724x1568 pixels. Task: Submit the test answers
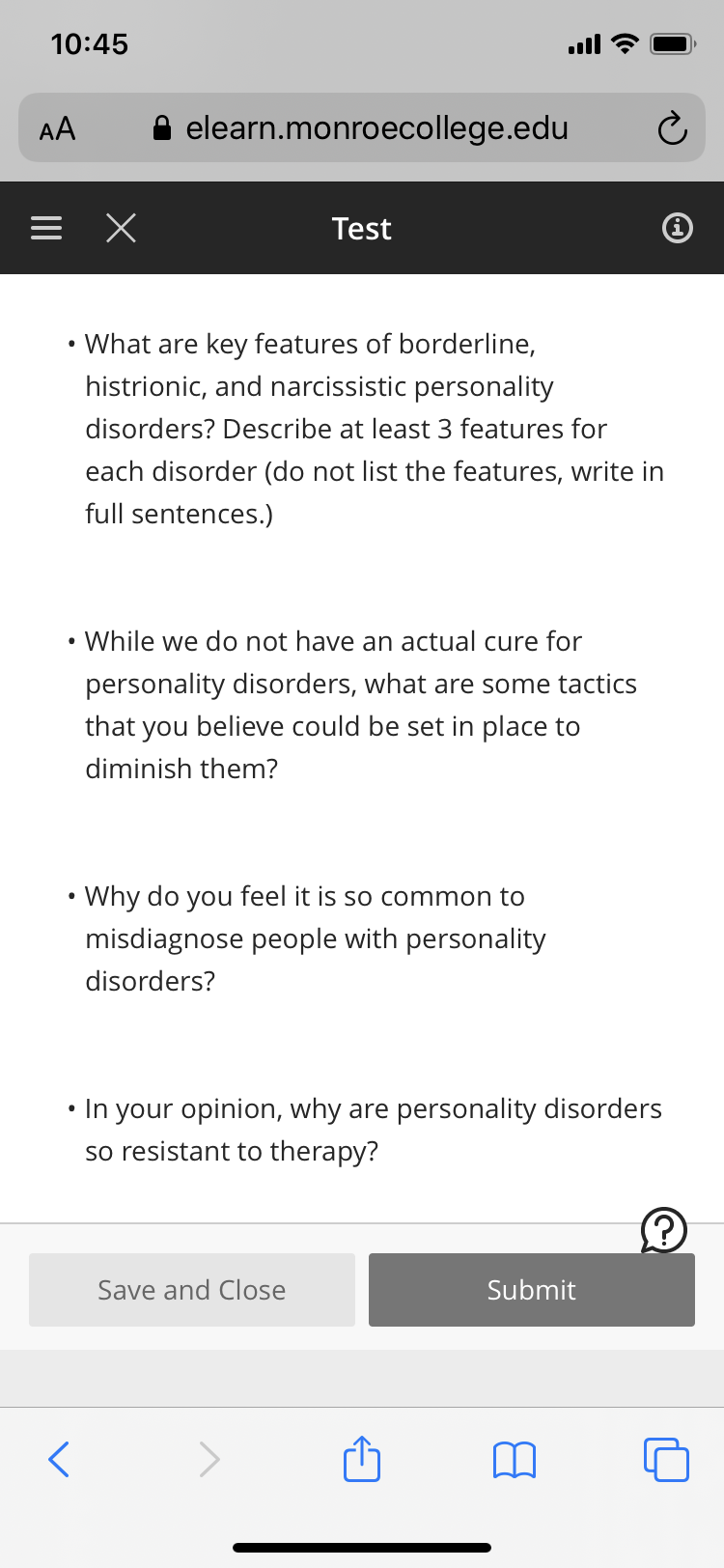[532, 1290]
